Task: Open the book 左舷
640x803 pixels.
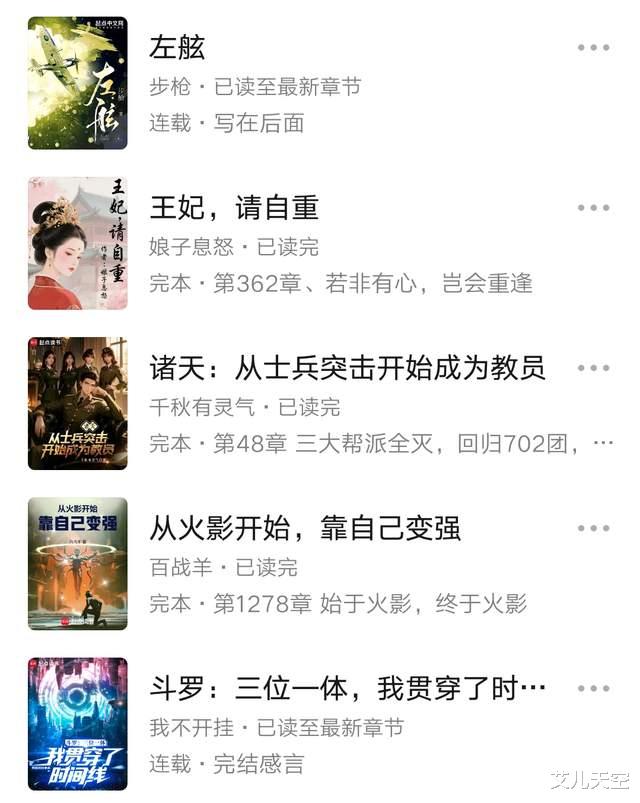Action: (x=177, y=47)
